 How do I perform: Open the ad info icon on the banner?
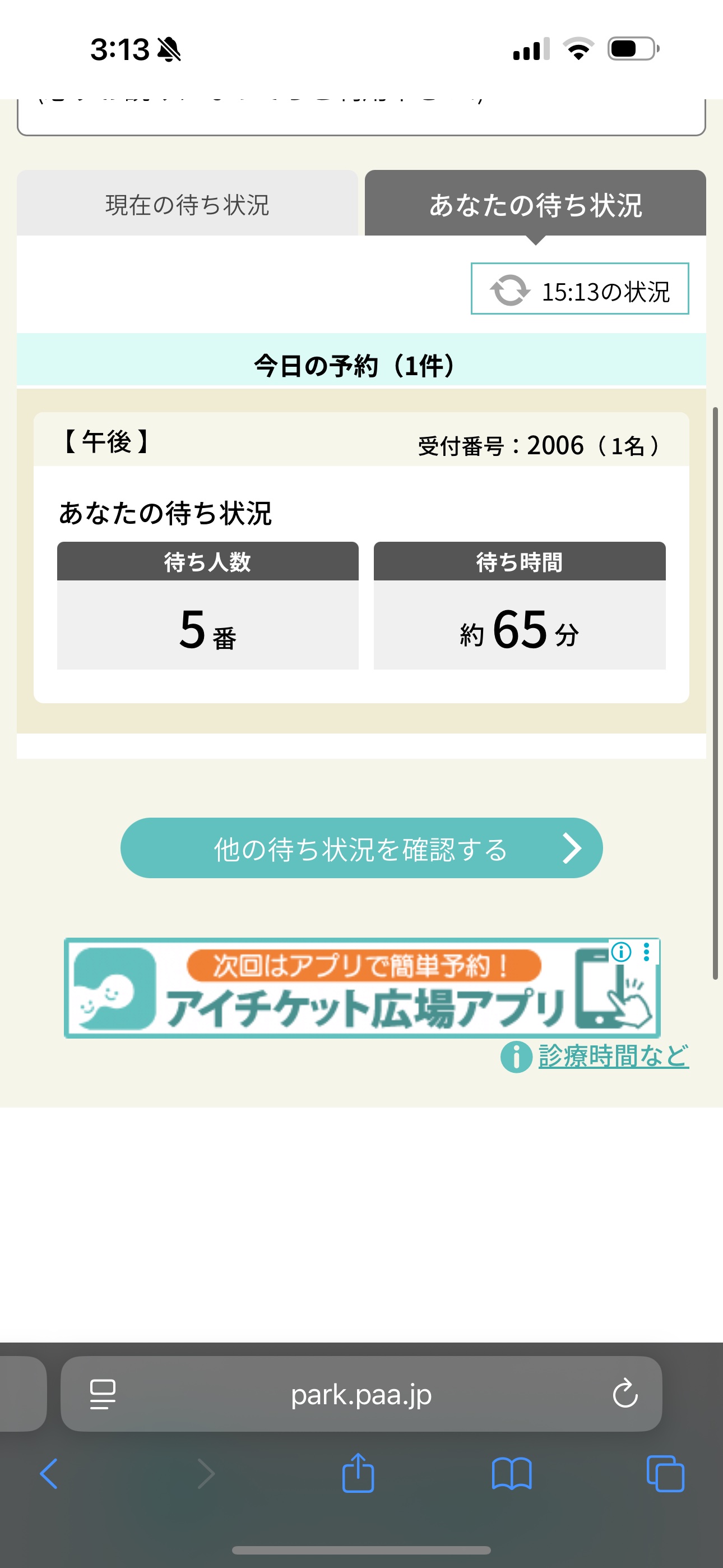click(x=621, y=952)
